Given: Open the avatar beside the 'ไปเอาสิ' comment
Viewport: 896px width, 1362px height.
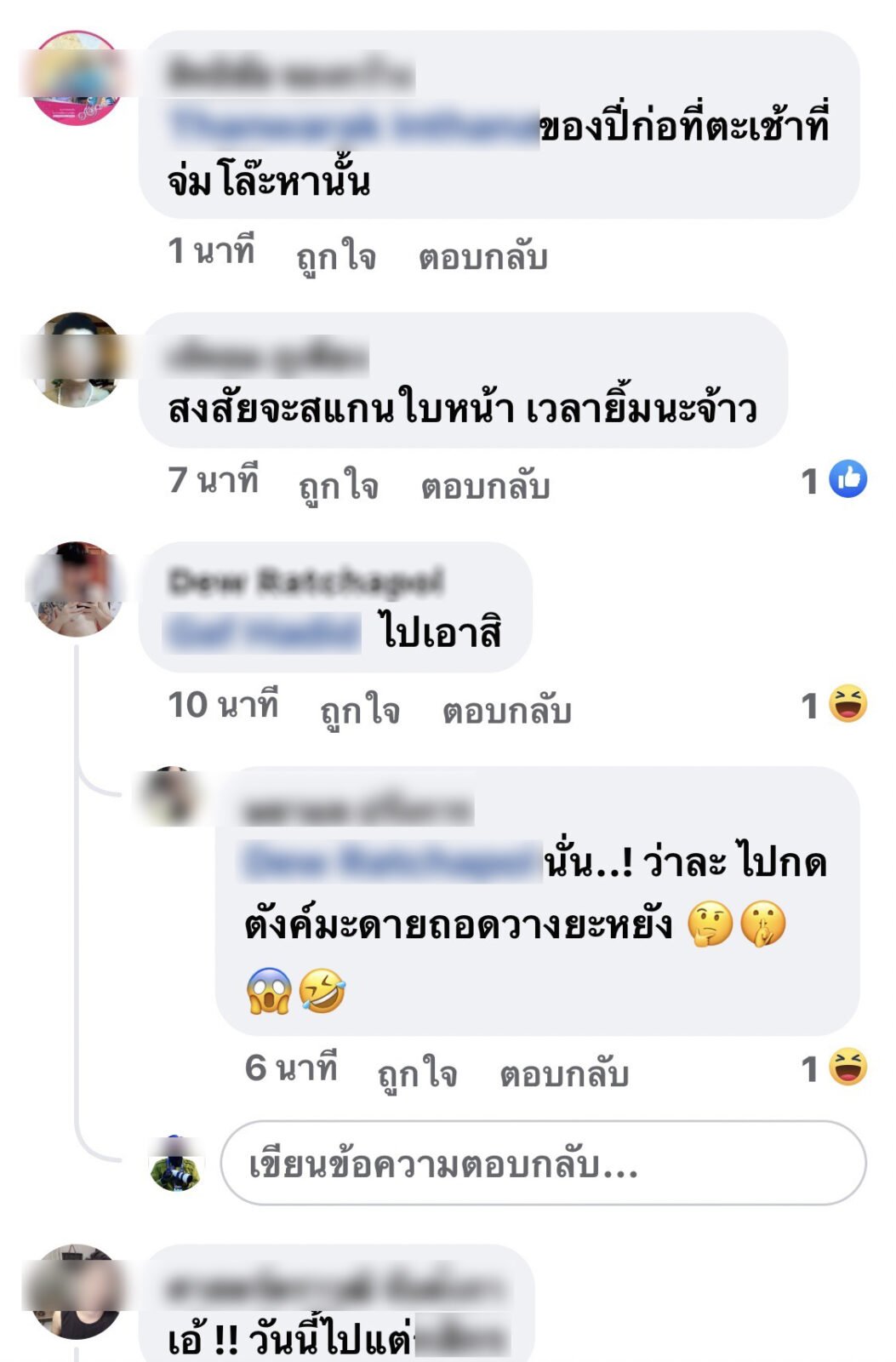Looking at the screenshot, I should click(x=76, y=589).
